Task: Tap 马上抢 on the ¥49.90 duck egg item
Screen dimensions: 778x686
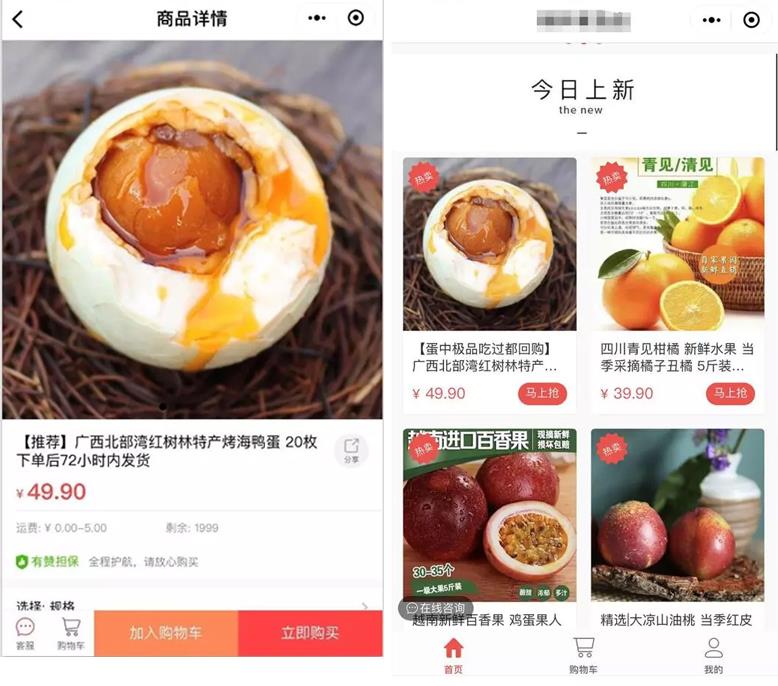Action: 542,393
